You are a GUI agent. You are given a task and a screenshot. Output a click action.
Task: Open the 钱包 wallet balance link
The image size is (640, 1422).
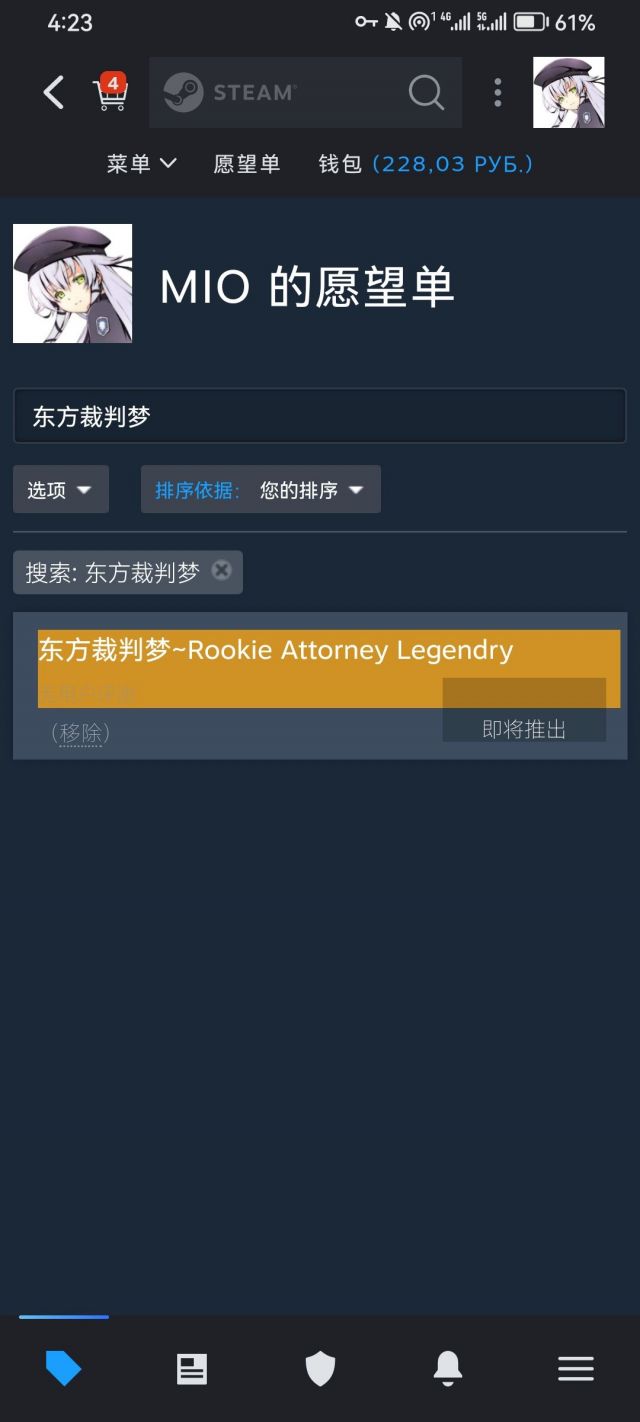(x=425, y=164)
